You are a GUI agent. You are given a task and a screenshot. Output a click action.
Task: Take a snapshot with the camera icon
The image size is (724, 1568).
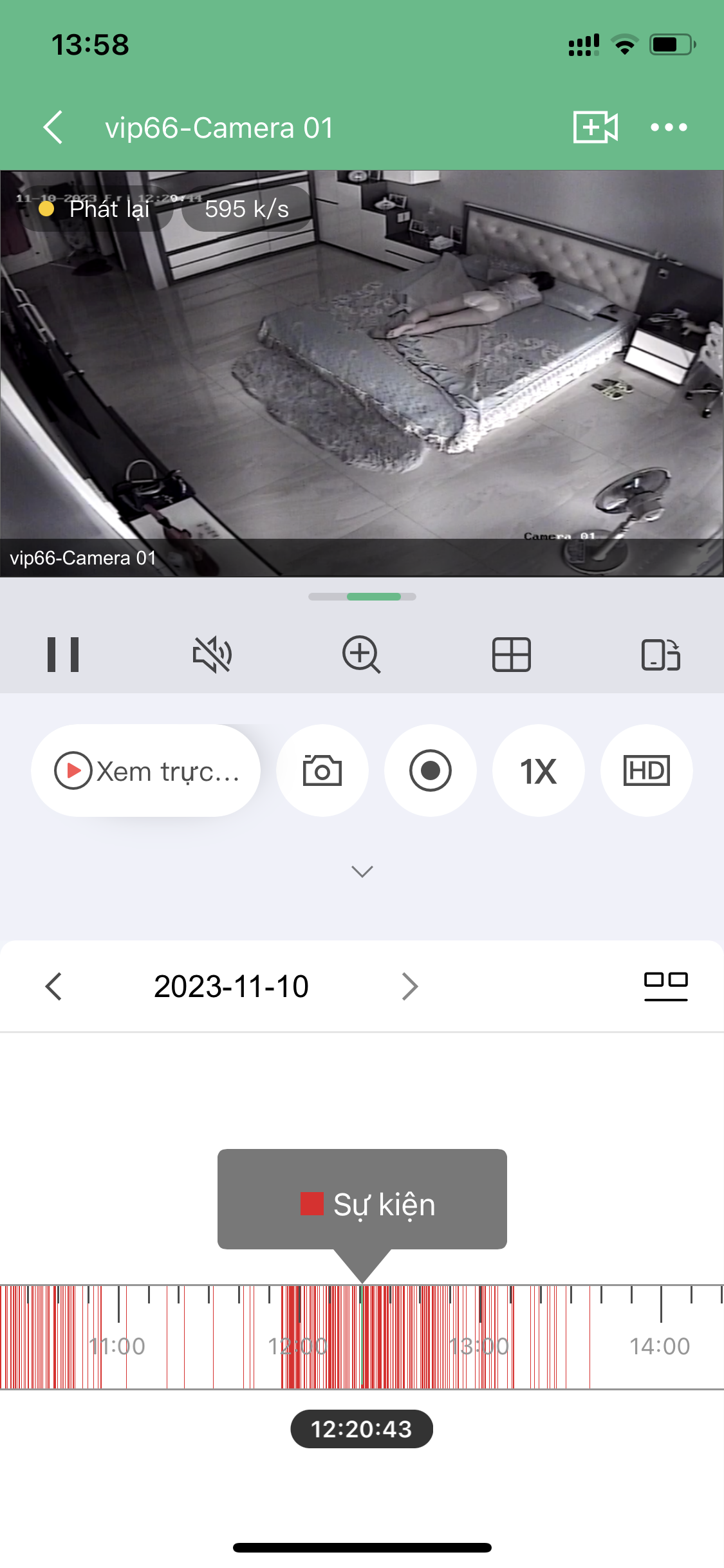point(322,770)
